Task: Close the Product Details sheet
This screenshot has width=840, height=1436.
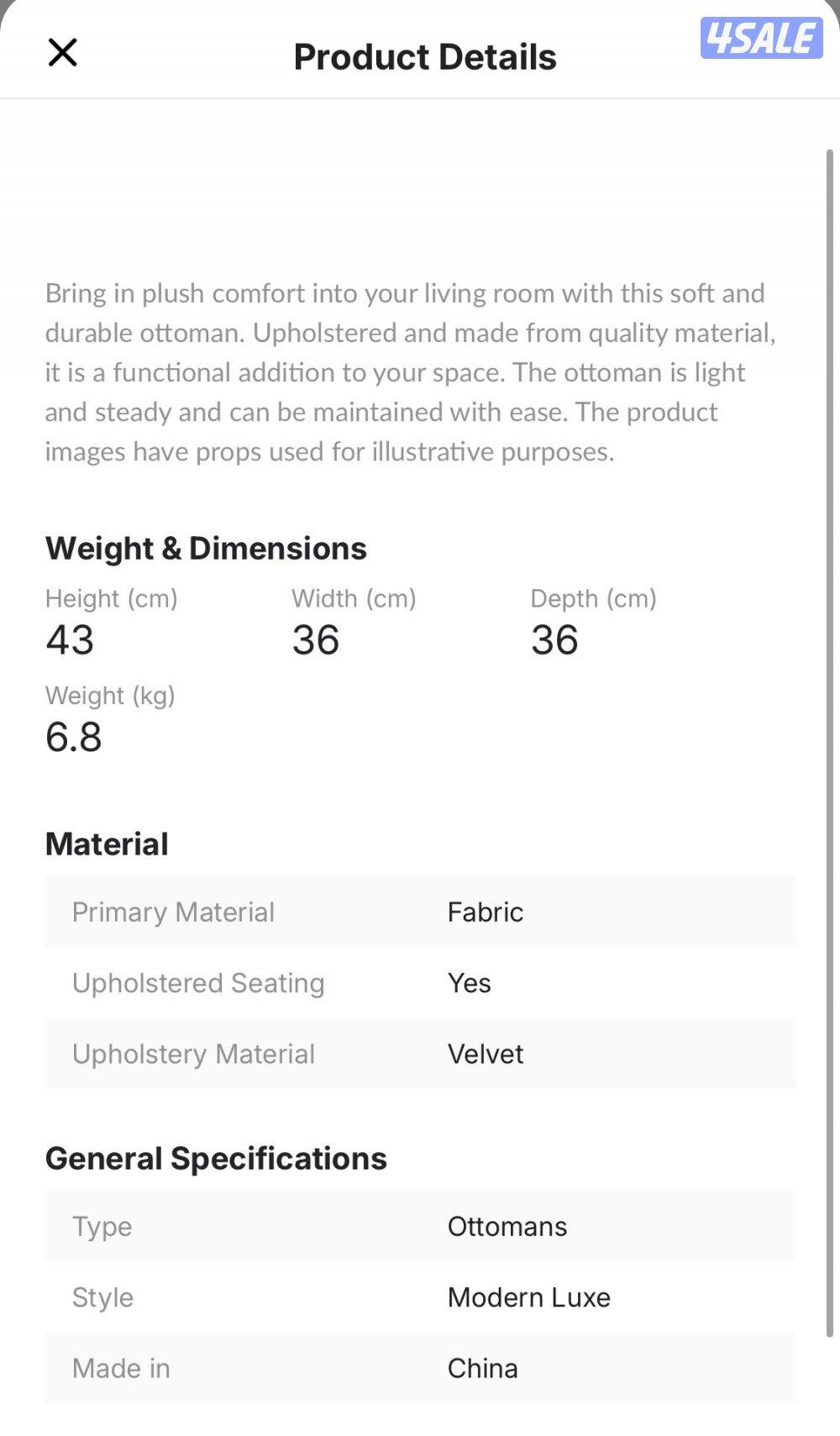Action: 62,53
